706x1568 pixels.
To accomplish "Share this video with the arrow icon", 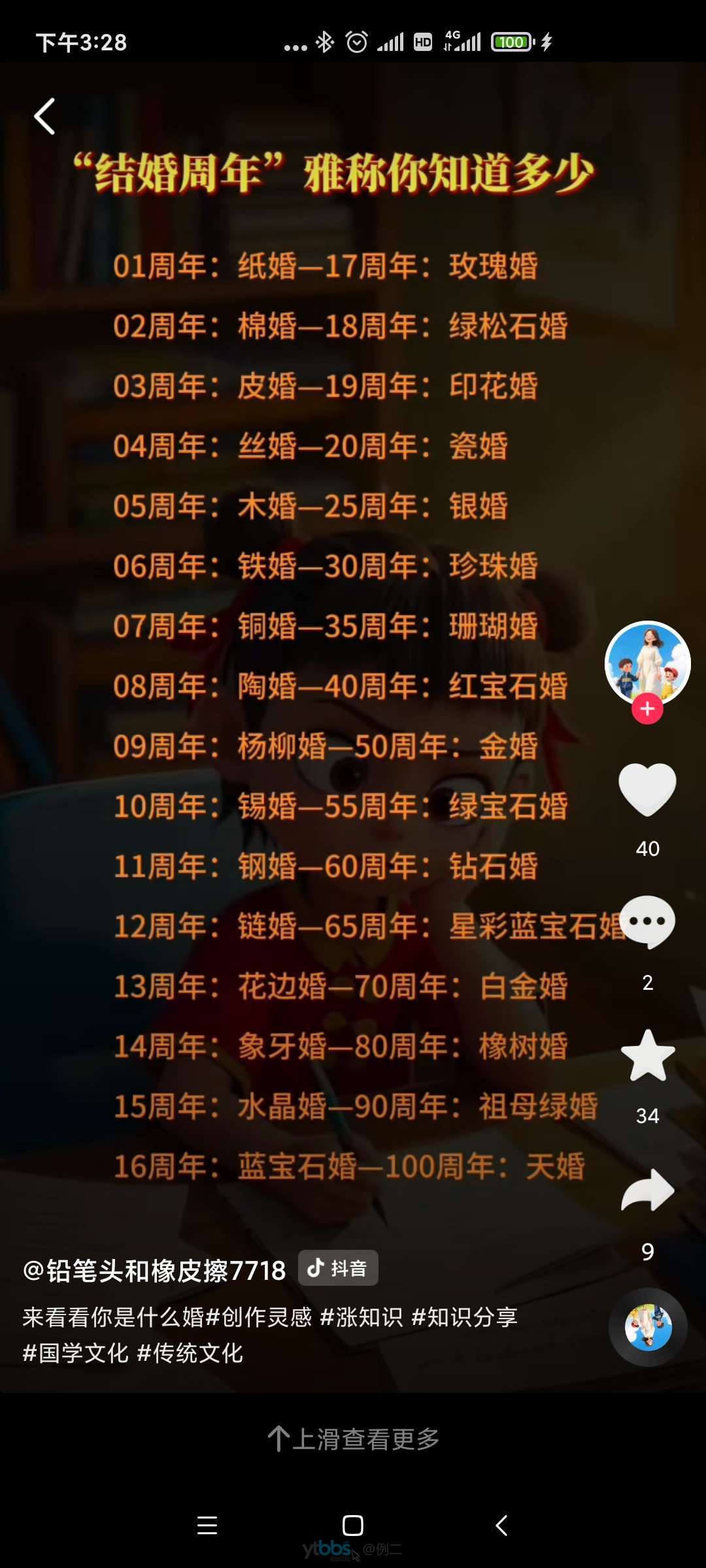I will click(647, 1190).
